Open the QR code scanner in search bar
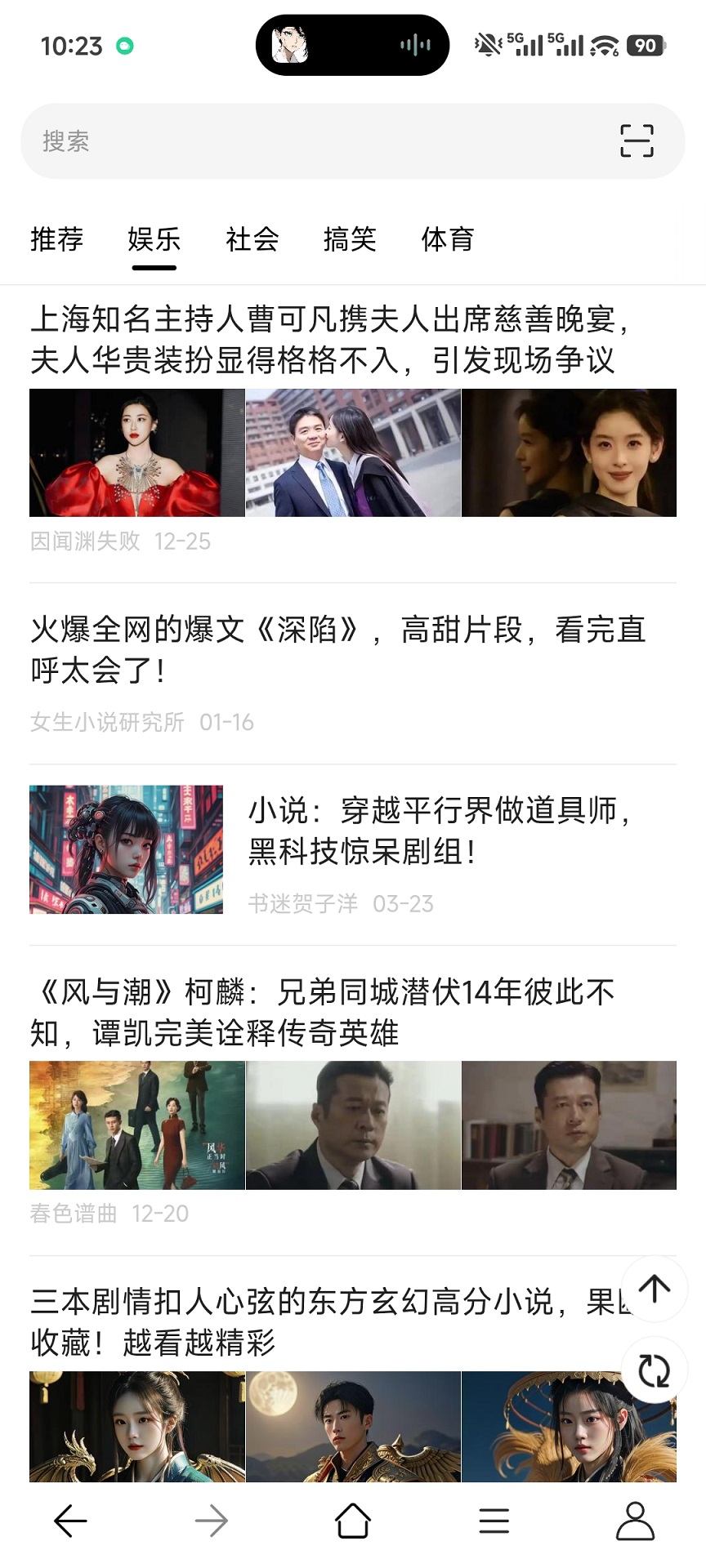Viewport: 706px width, 1568px height. pyautogui.click(x=638, y=140)
